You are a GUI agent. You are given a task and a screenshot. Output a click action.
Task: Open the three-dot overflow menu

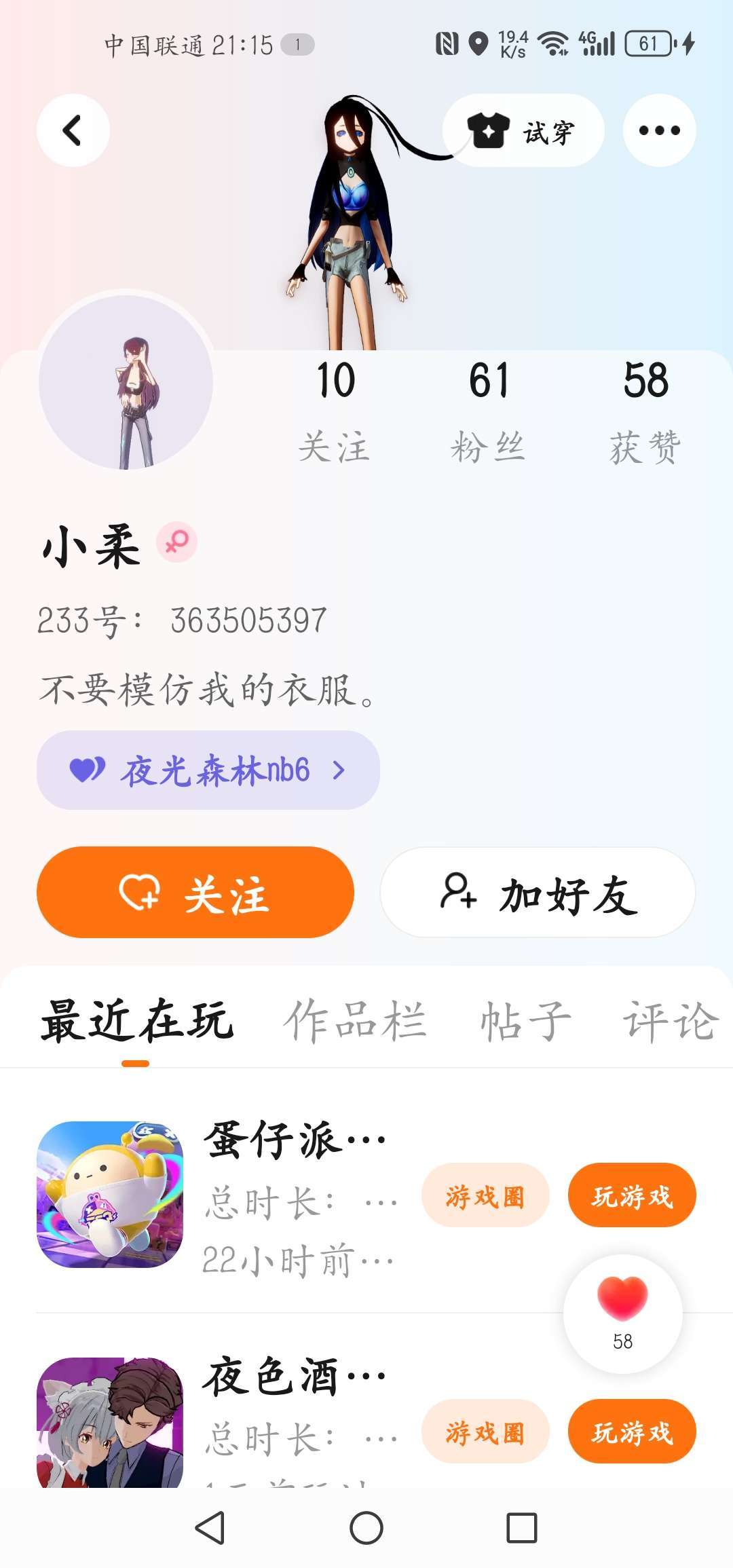coord(659,131)
